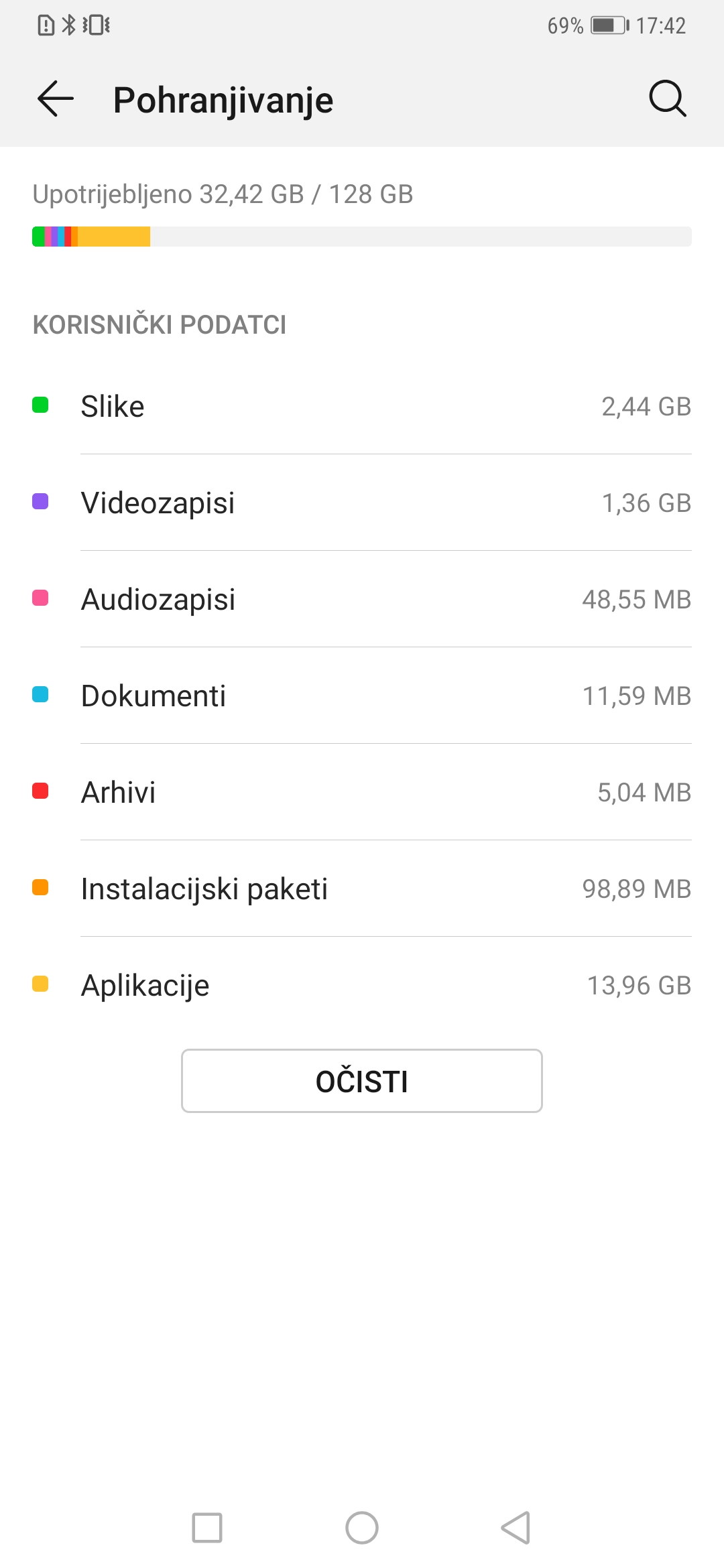Open the Slike storage row
The image size is (724, 1568).
362,406
